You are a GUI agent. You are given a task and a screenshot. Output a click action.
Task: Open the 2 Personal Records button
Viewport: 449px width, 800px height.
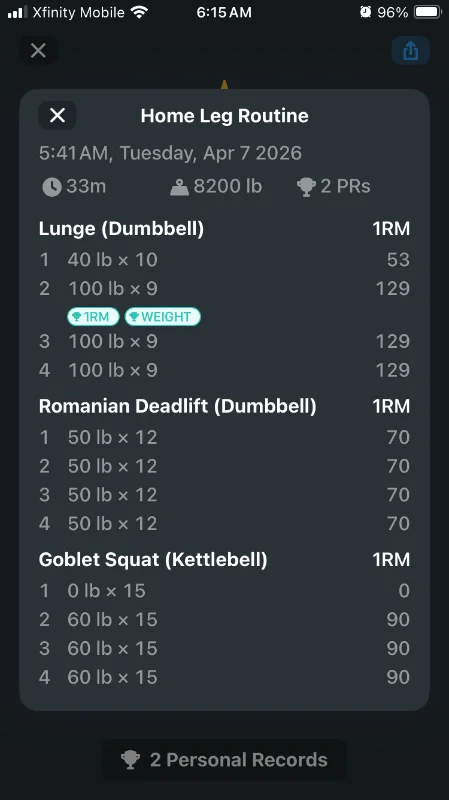pyautogui.click(x=224, y=760)
